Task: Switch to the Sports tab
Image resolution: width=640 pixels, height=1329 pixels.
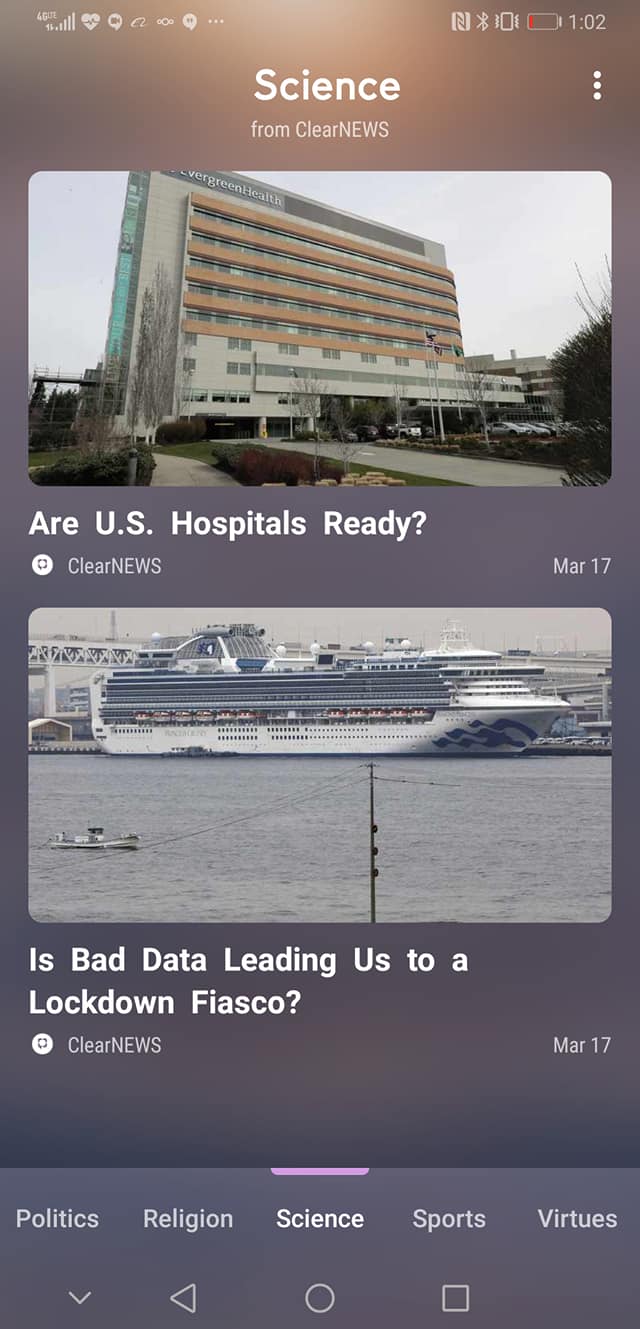Action: pyautogui.click(x=449, y=1218)
